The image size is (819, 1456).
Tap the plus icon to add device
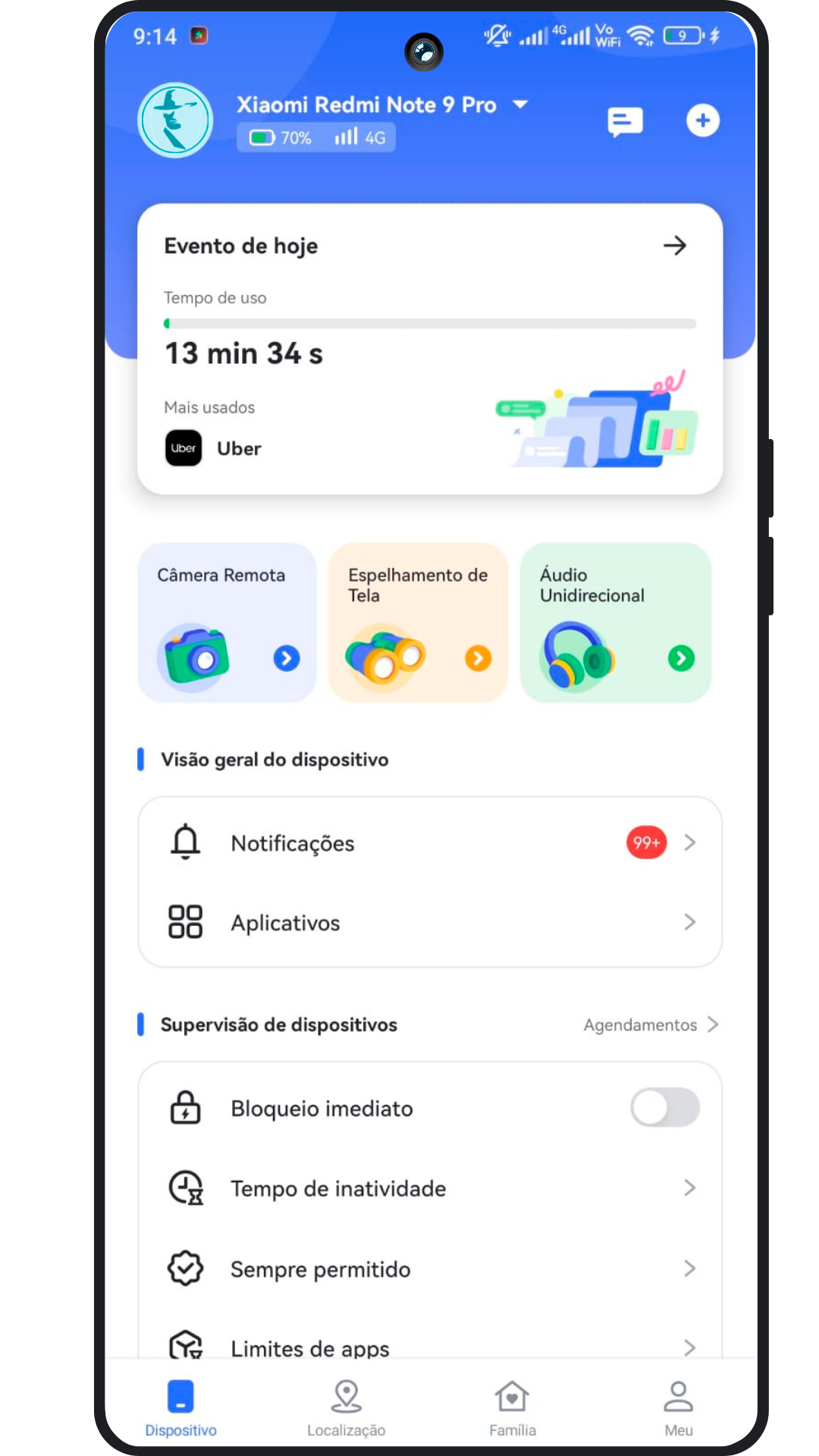(702, 121)
